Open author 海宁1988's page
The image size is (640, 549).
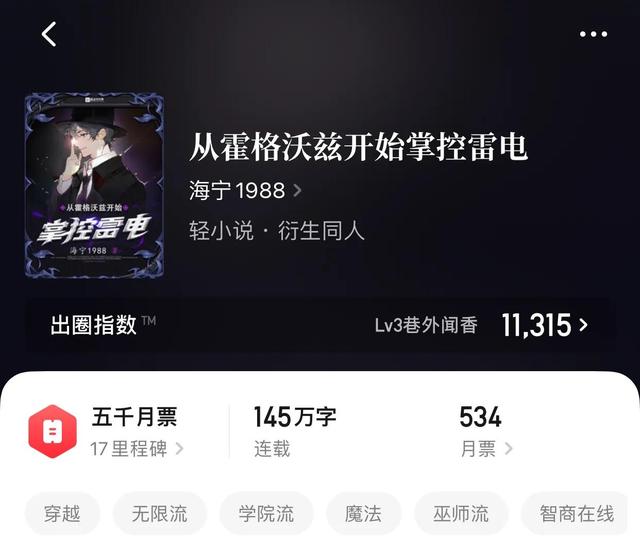[x=245, y=190]
